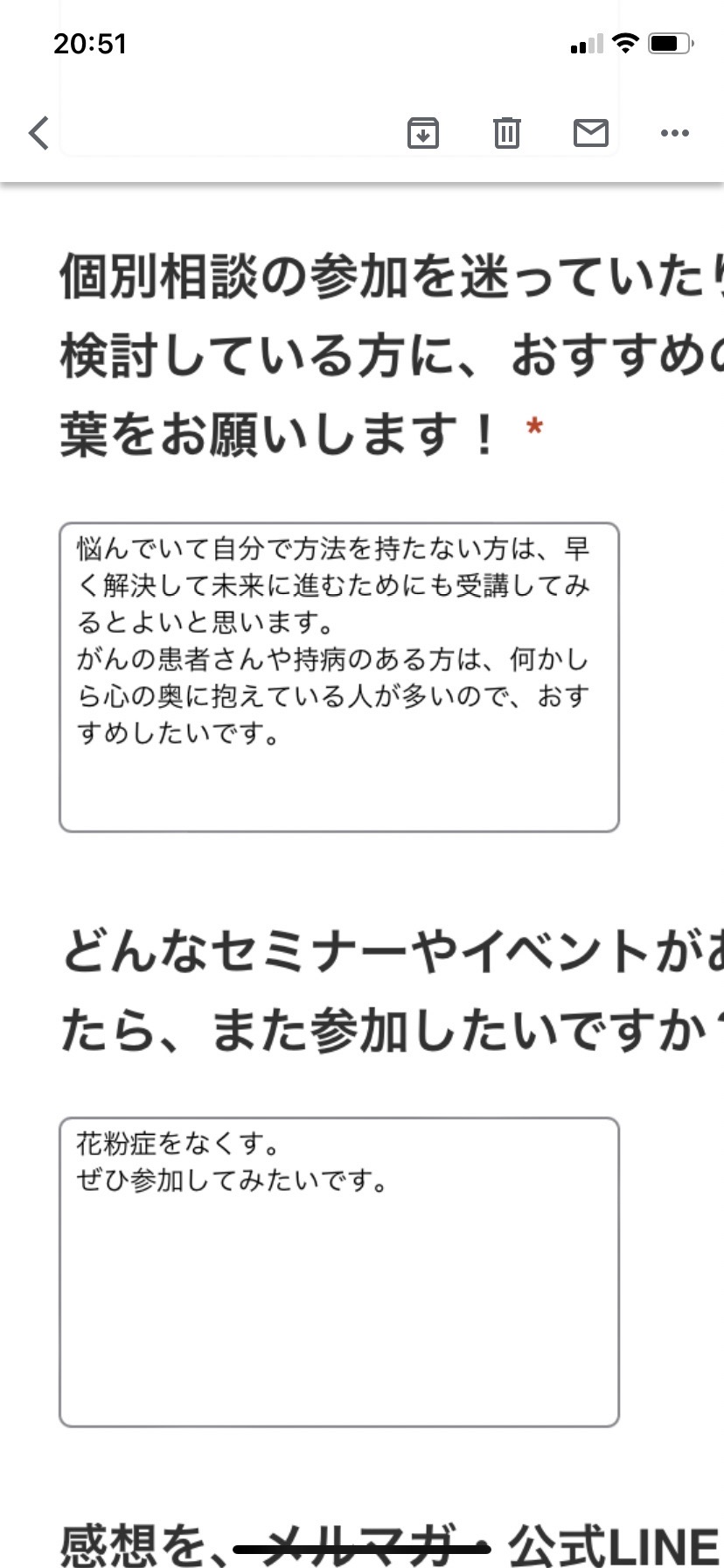The image size is (724, 1568).
Task: Go back to the inbox
Action: click(x=38, y=133)
